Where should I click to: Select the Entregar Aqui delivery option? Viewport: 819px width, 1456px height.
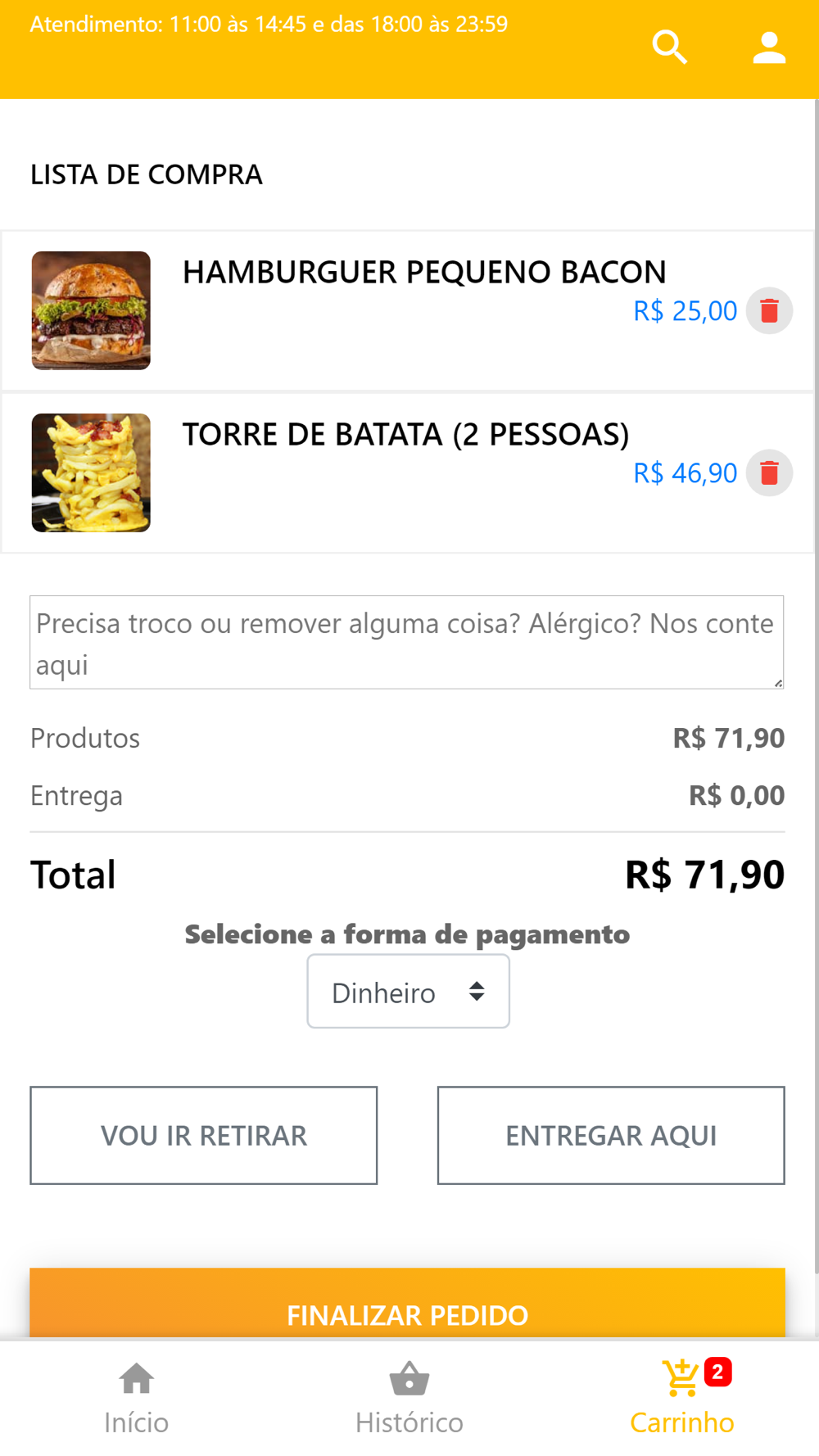click(611, 1136)
